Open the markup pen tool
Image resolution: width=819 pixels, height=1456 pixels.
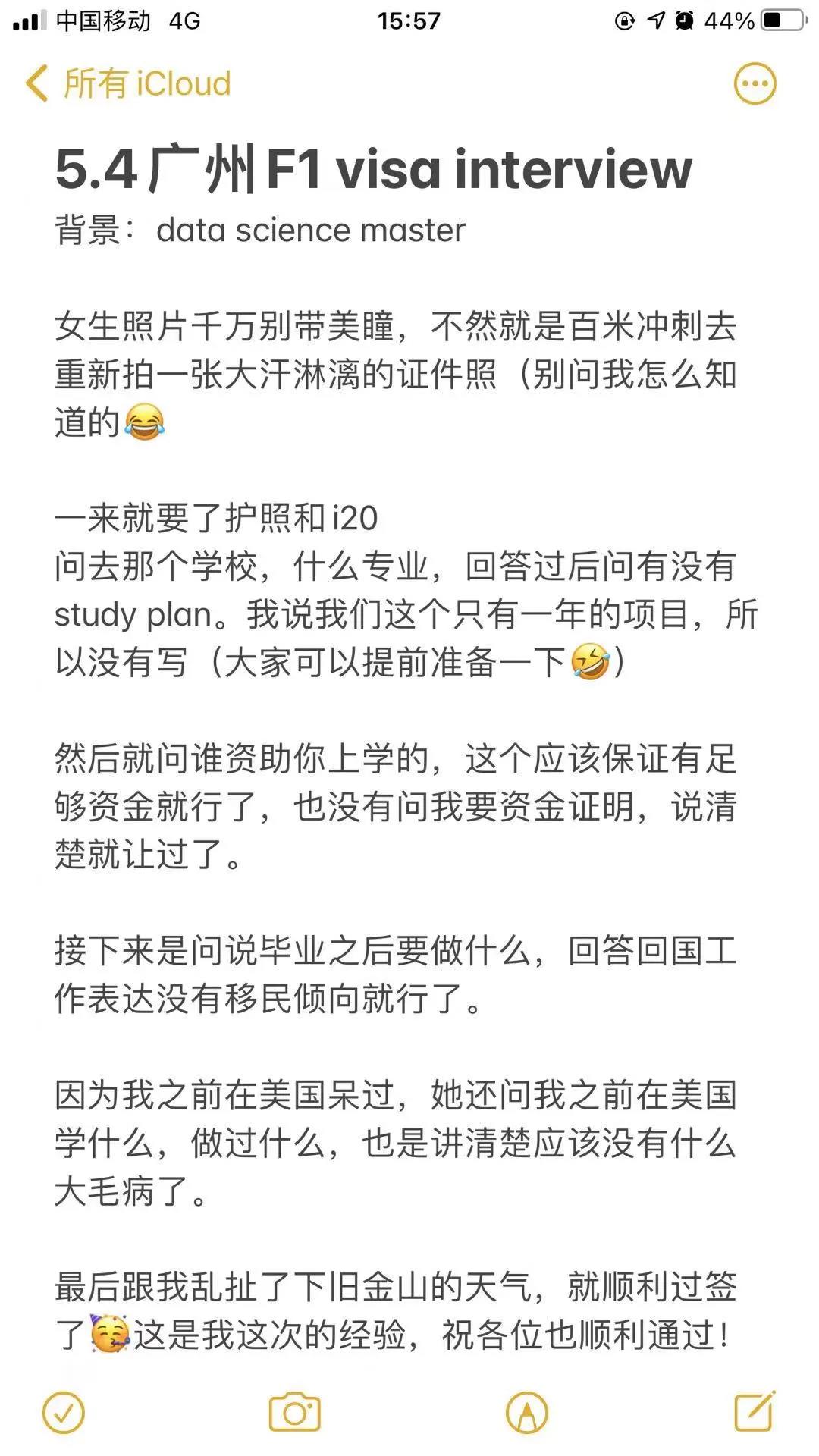click(x=526, y=1412)
